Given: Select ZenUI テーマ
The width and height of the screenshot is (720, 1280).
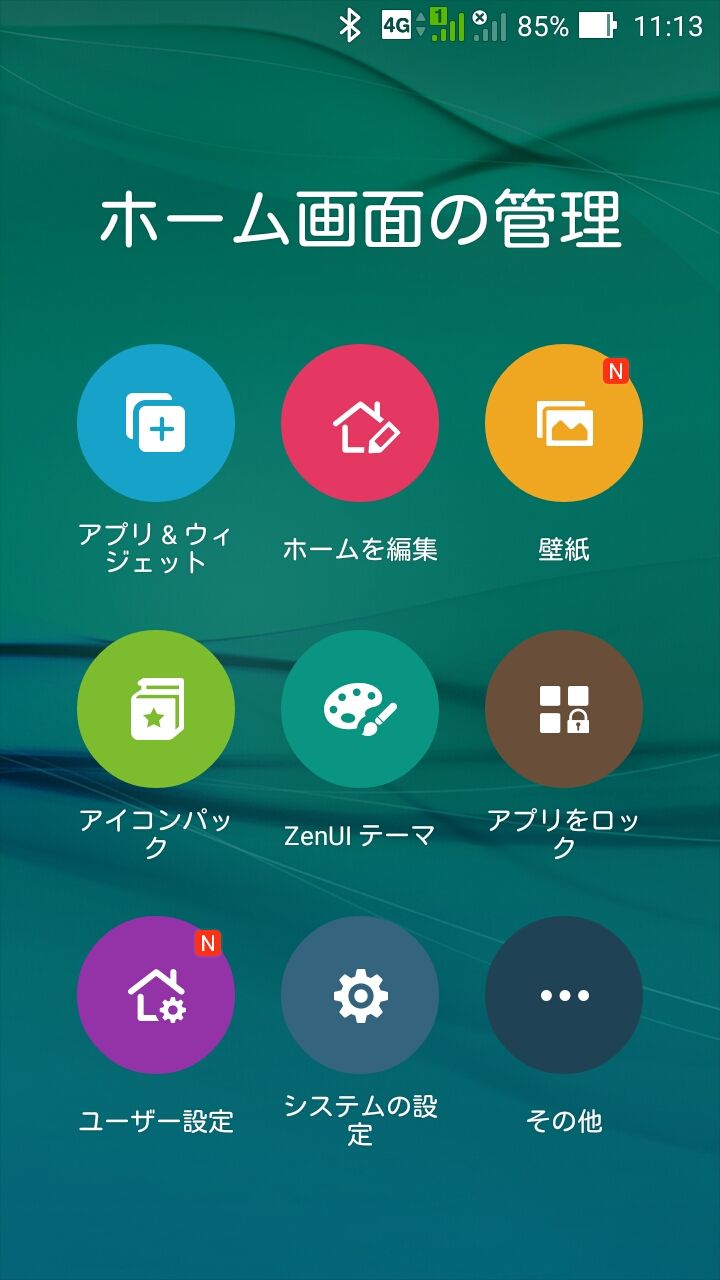Looking at the screenshot, I should (360, 709).
